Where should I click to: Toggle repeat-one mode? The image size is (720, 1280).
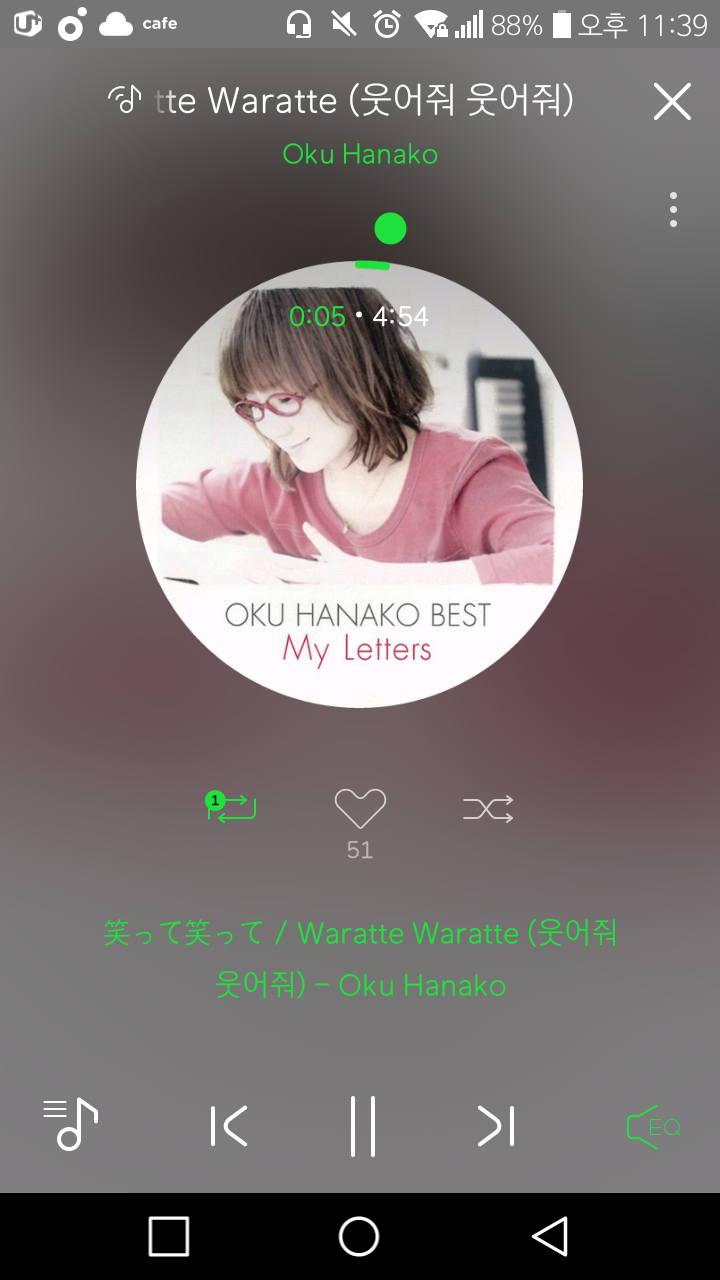point(232,807)
